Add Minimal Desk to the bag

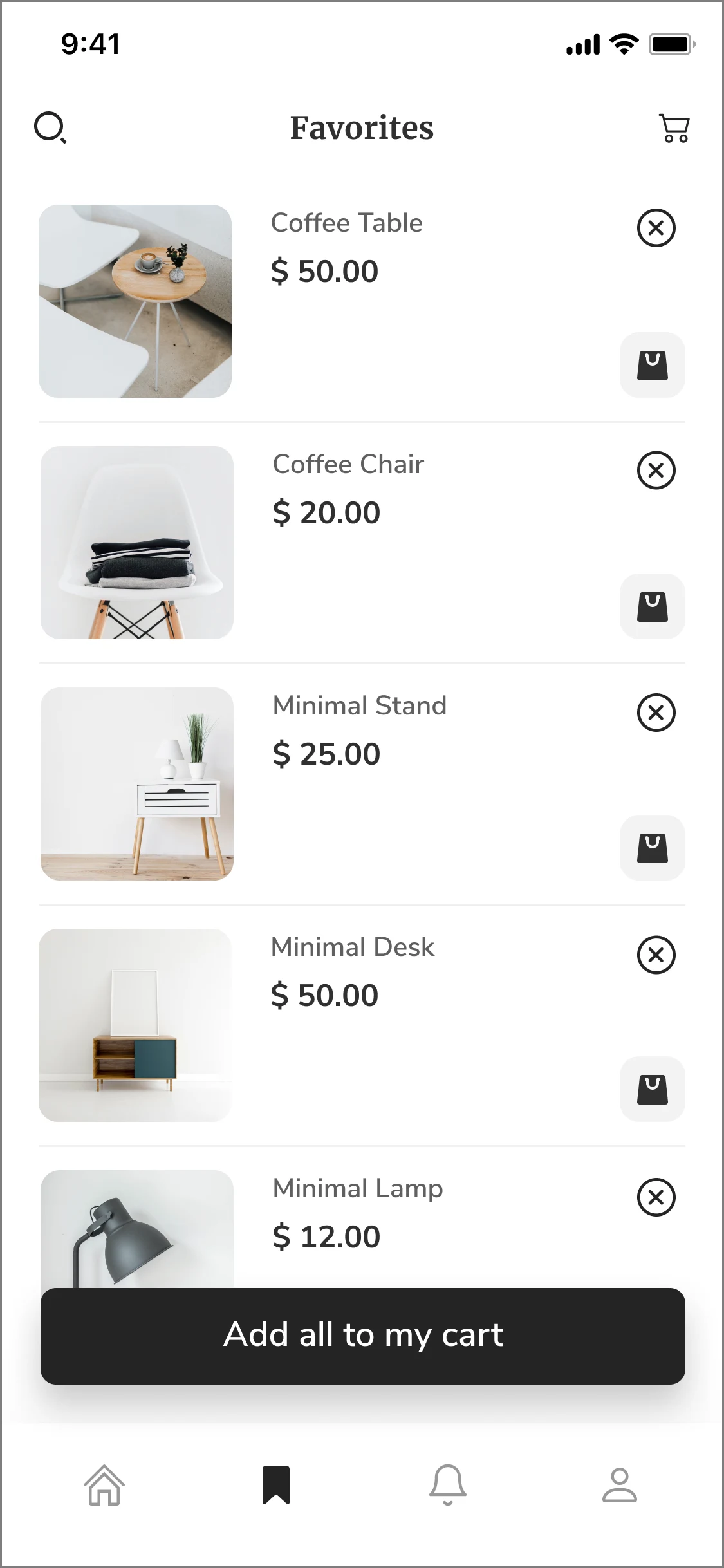[x=652, y=1089]
